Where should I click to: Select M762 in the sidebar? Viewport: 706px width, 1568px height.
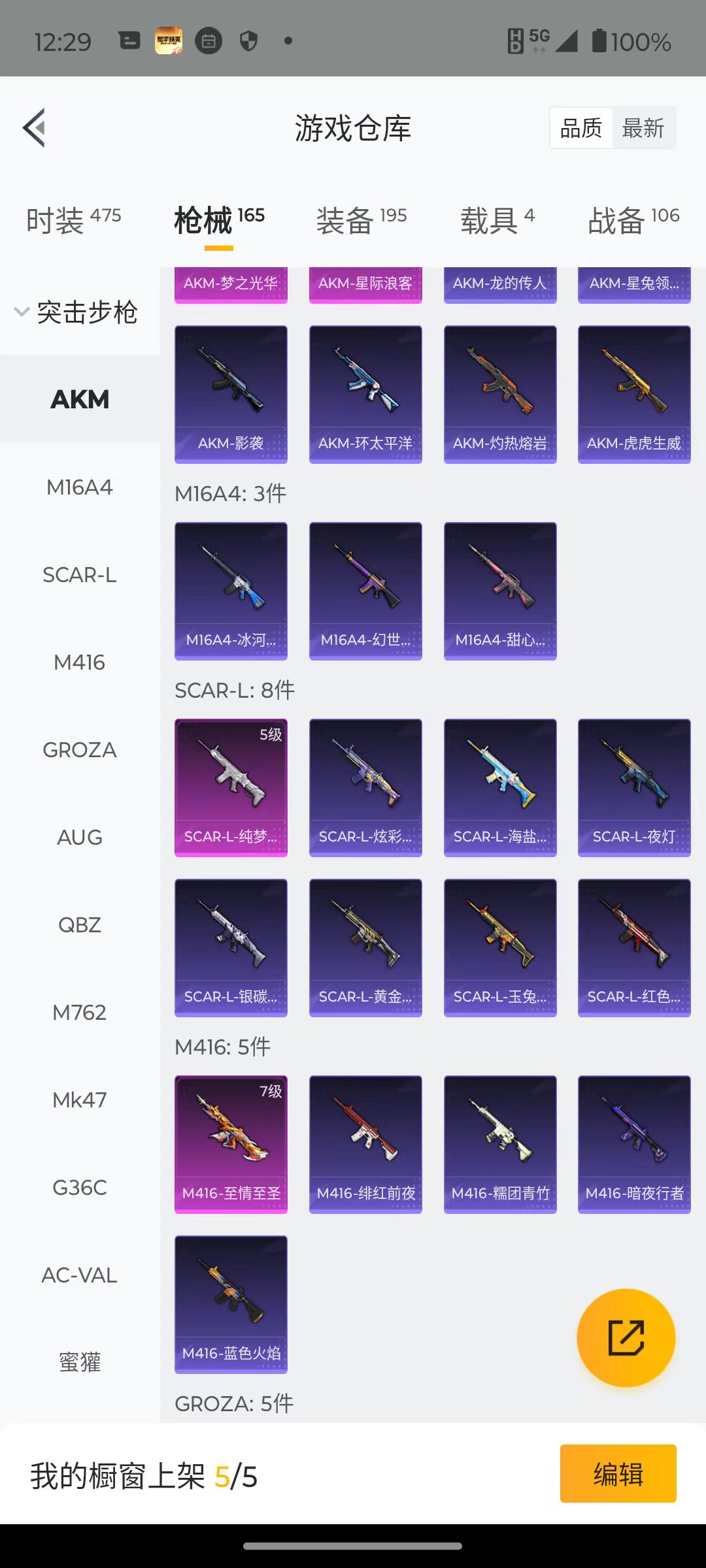pos(80,1012)
